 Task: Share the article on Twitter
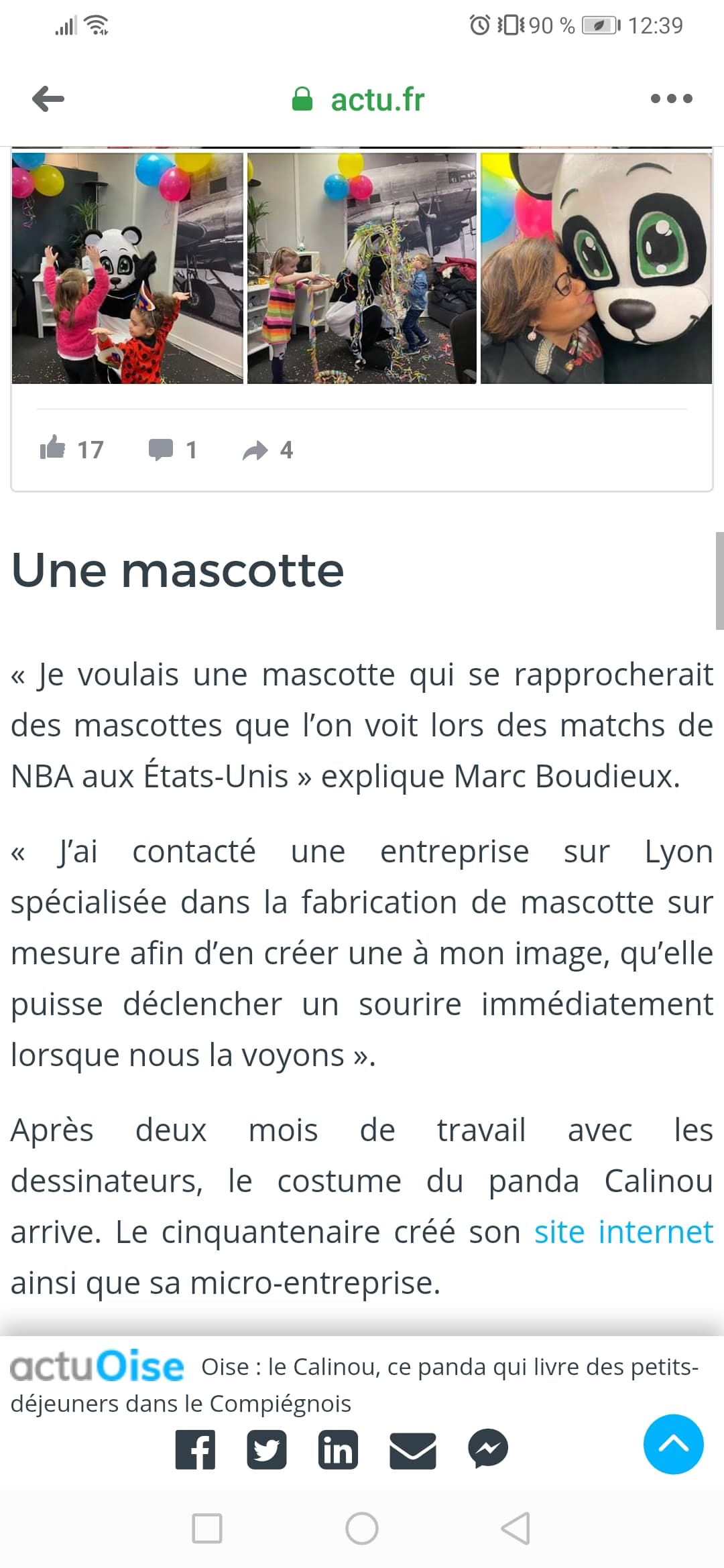[x=267, y=1449]
